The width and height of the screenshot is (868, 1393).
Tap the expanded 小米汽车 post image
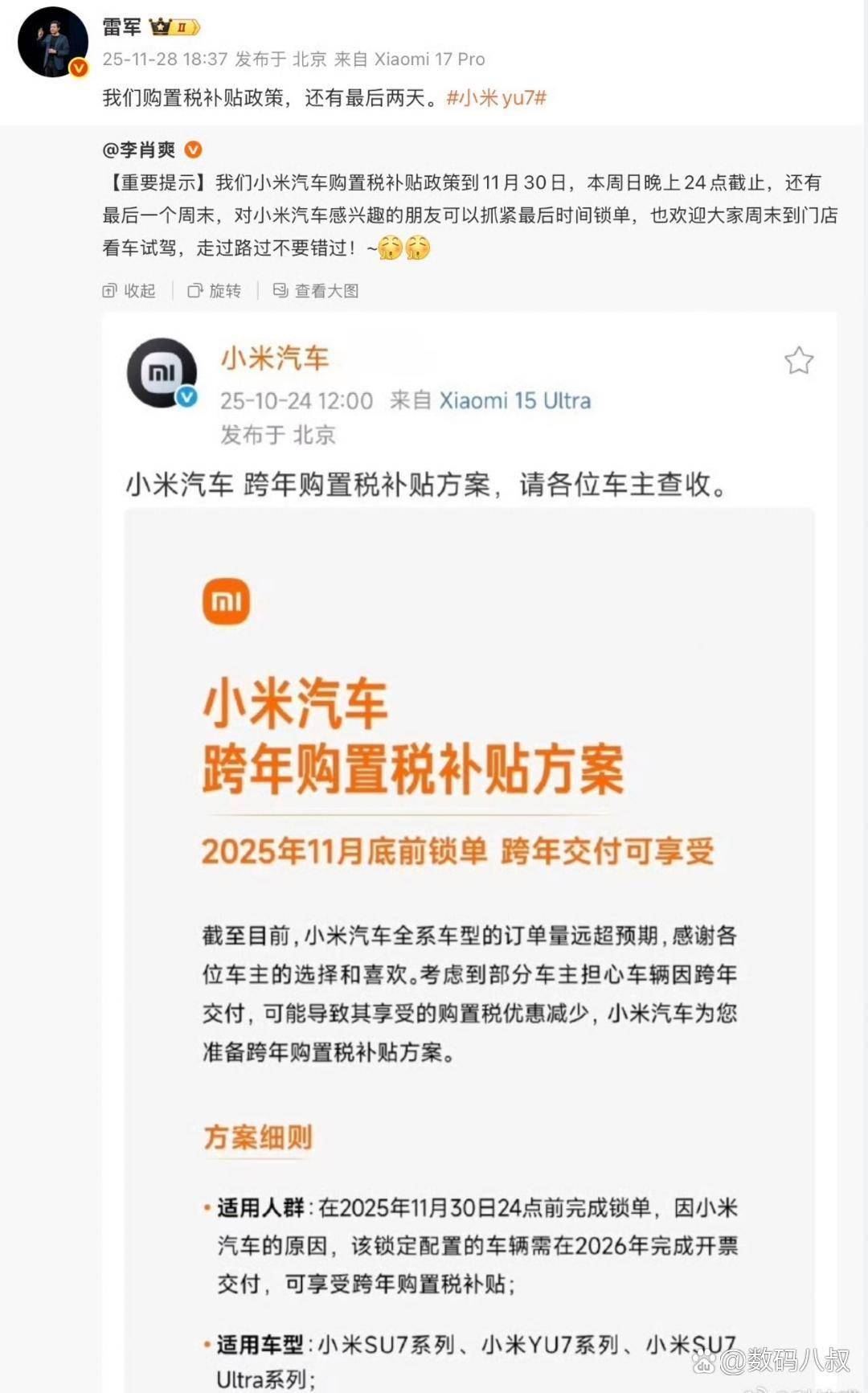469,844
